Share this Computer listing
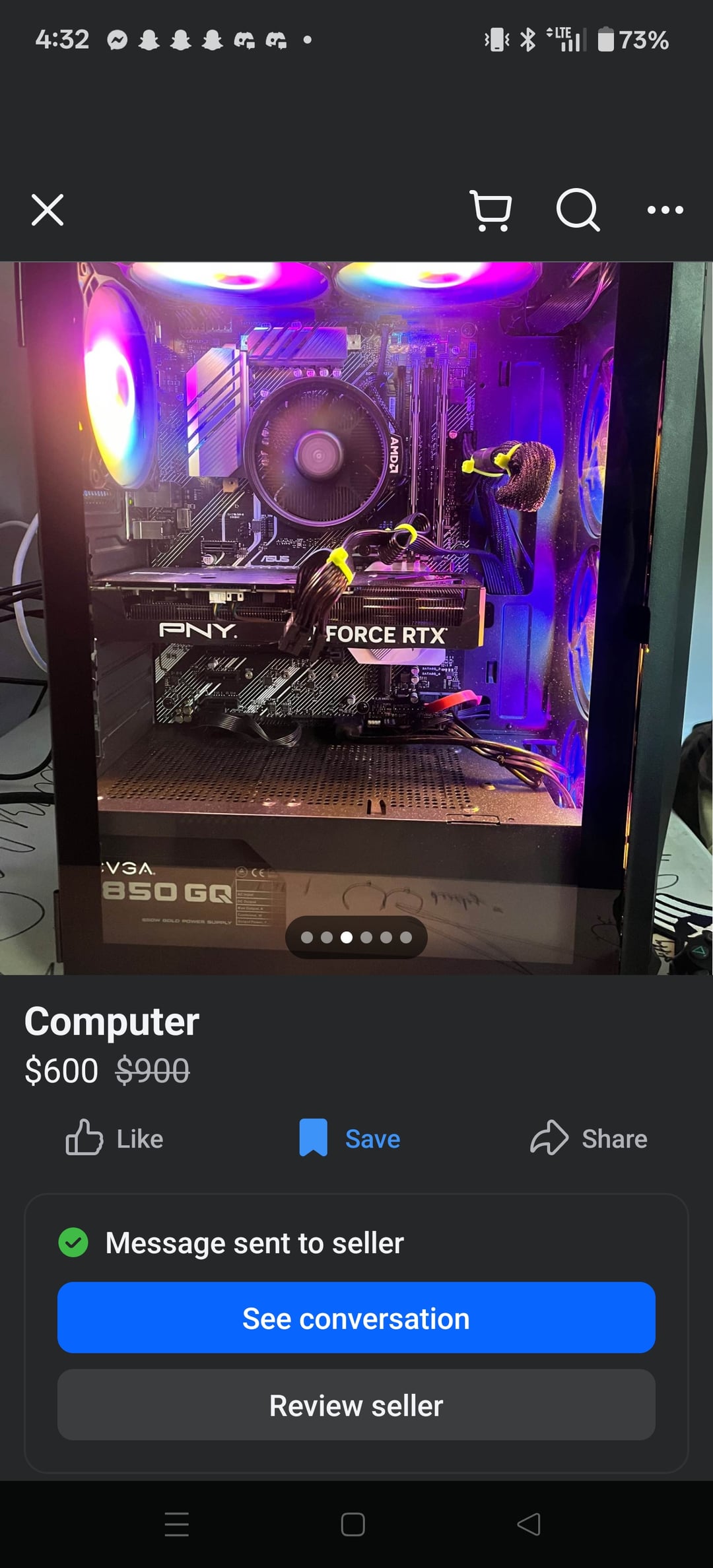Viewport: 713px width, 1568px height. [589, 1138]
